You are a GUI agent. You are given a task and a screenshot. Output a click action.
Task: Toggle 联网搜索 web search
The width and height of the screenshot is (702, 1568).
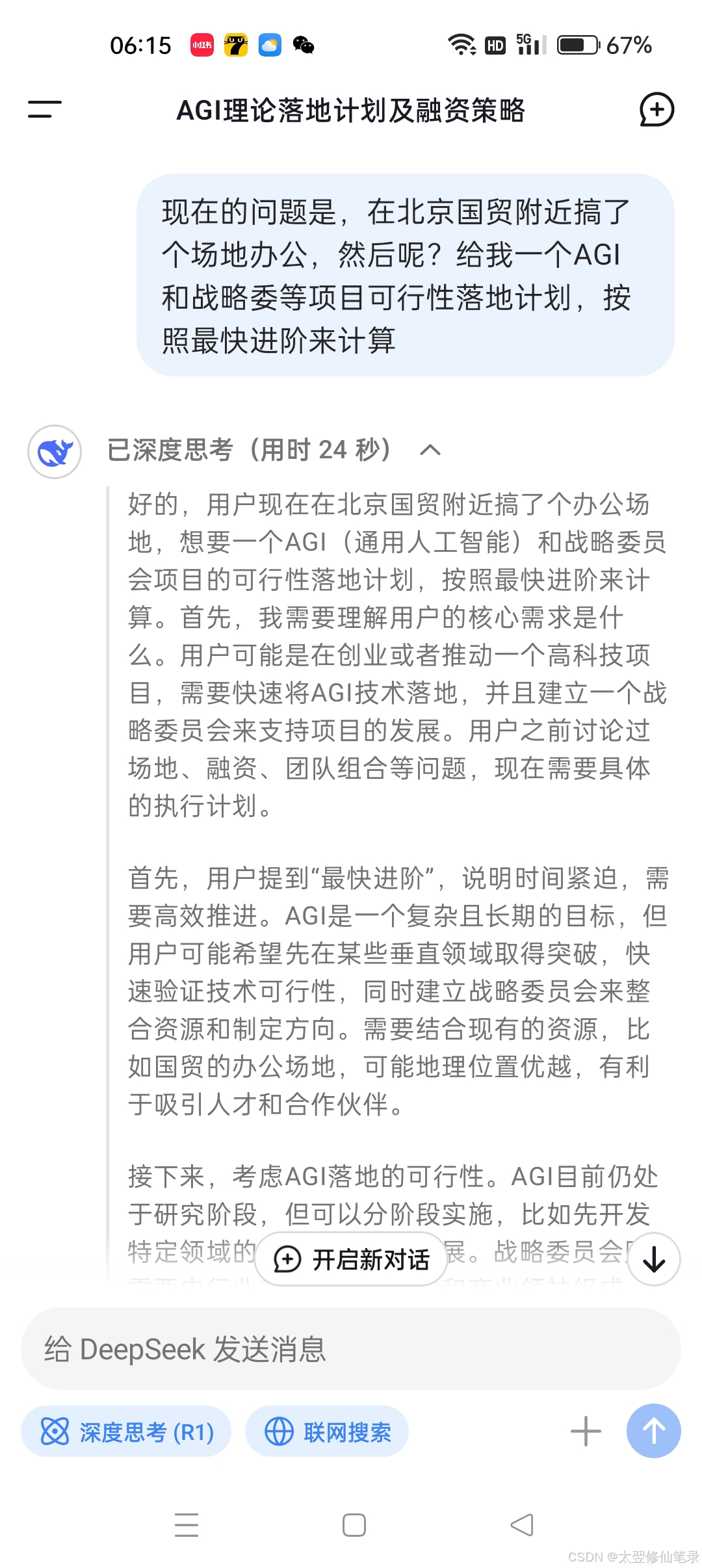pyautogui.click(x=327, y=1431)
